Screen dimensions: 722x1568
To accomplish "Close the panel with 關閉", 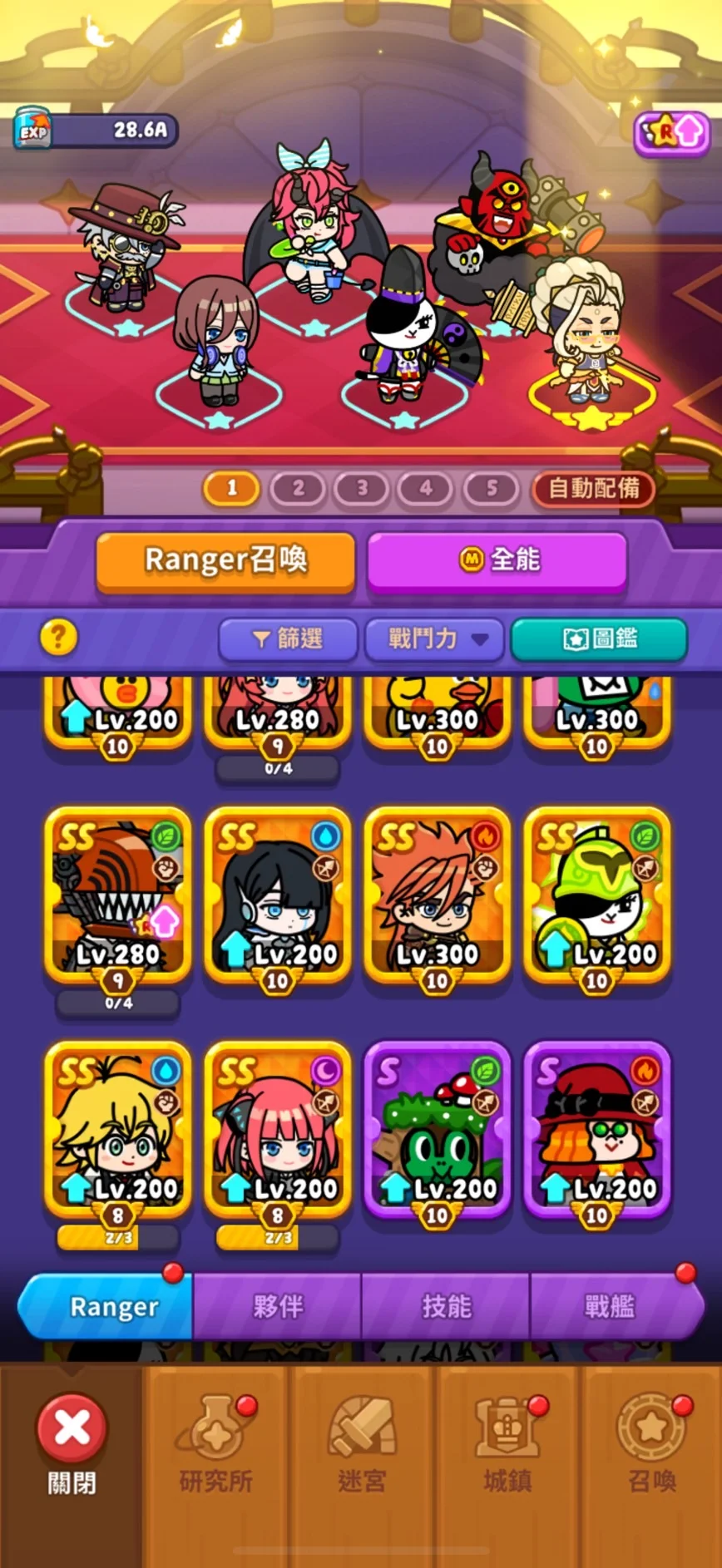I will click(72, 1443).
